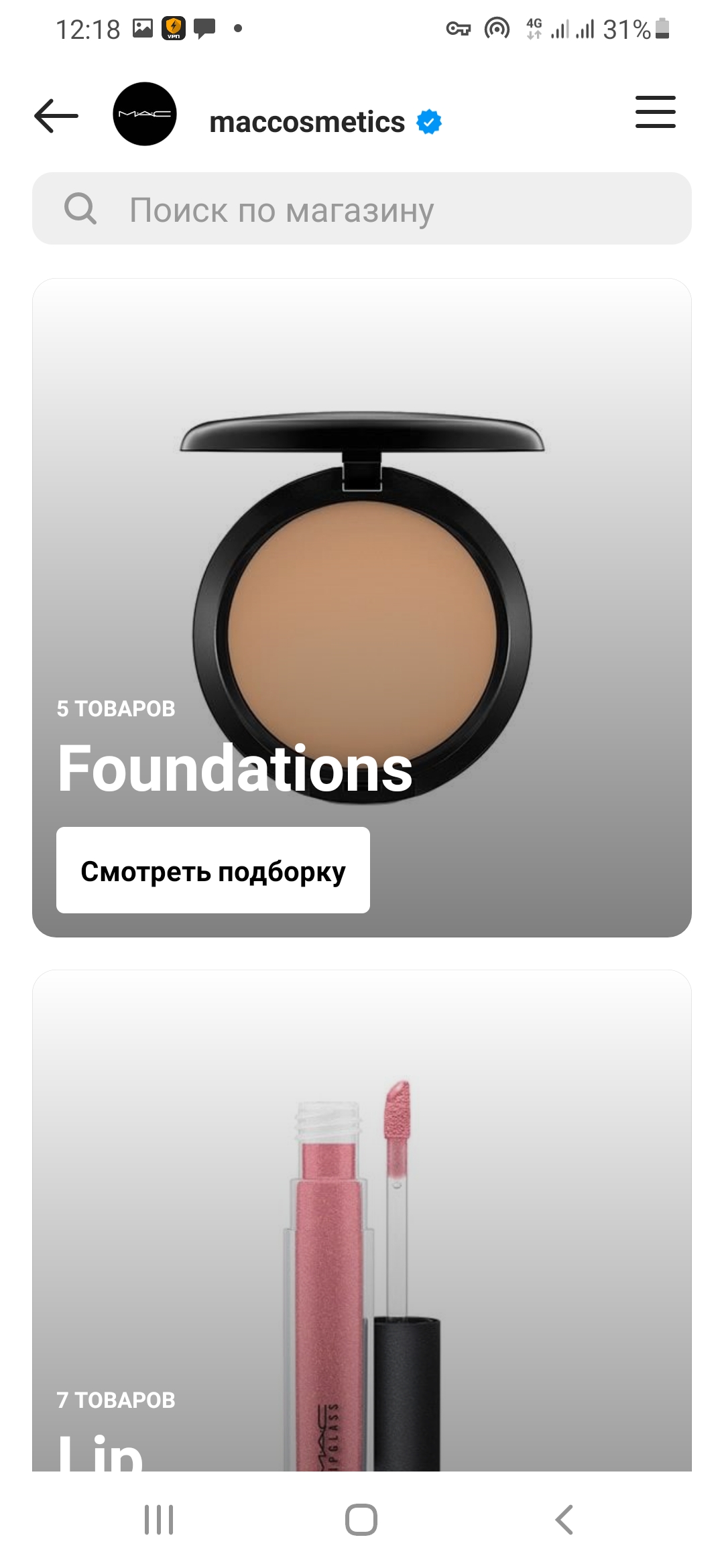Open the maccosmetics profile avatar
The width and height of the screenshot is (724, 1568).
coord(145,115)
